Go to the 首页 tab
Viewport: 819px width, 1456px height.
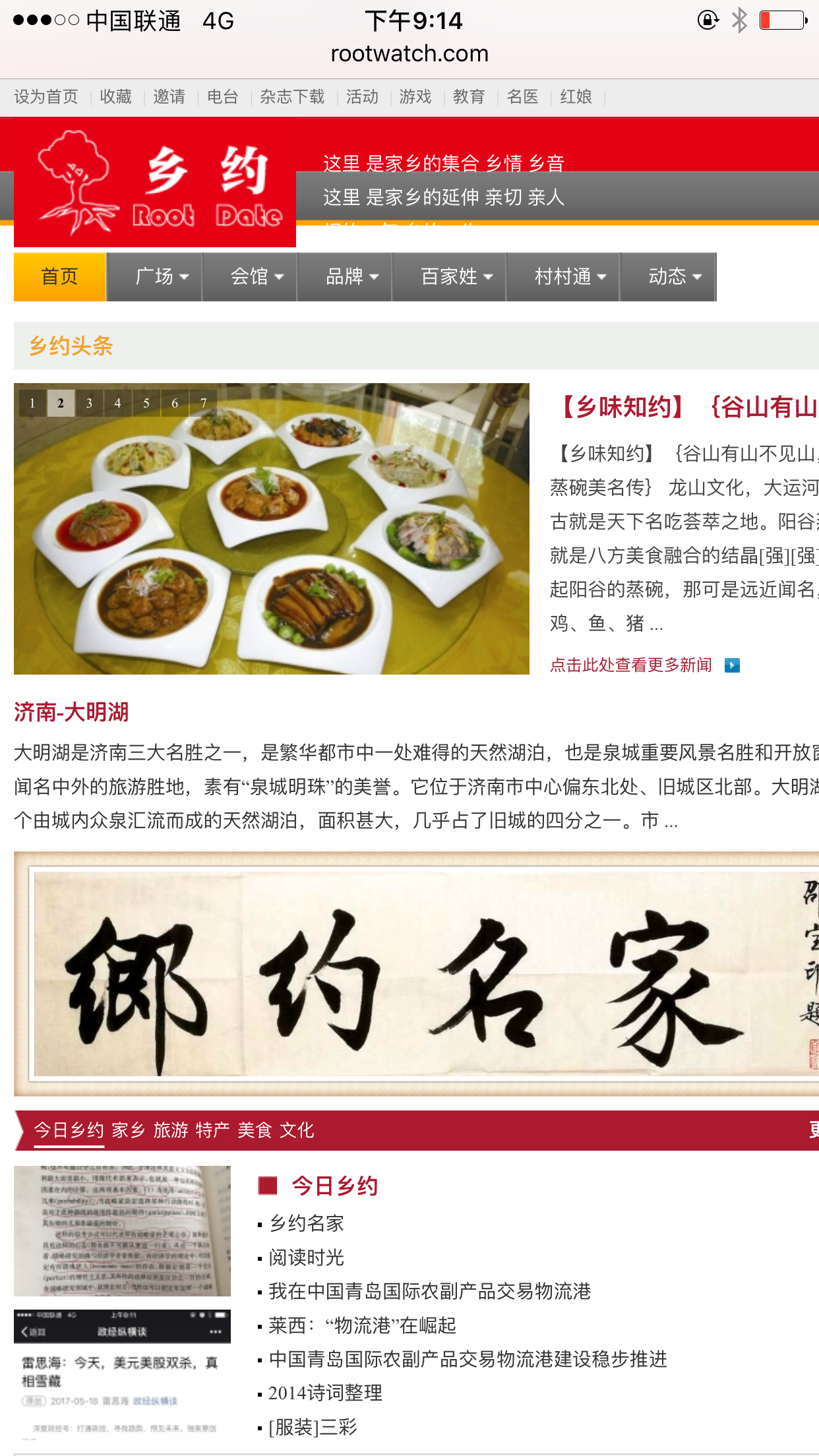[60, 277]
